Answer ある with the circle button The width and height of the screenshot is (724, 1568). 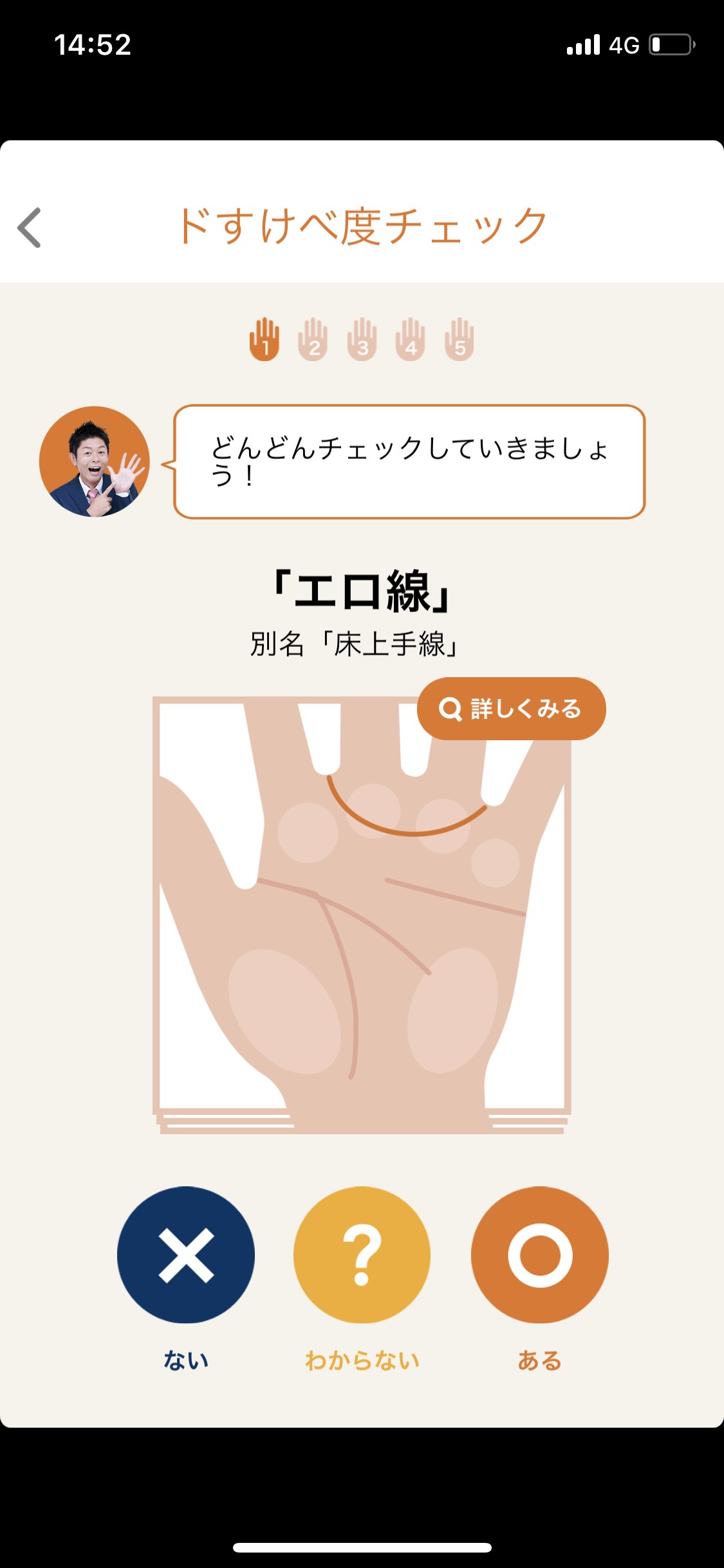click(539, 1255)
